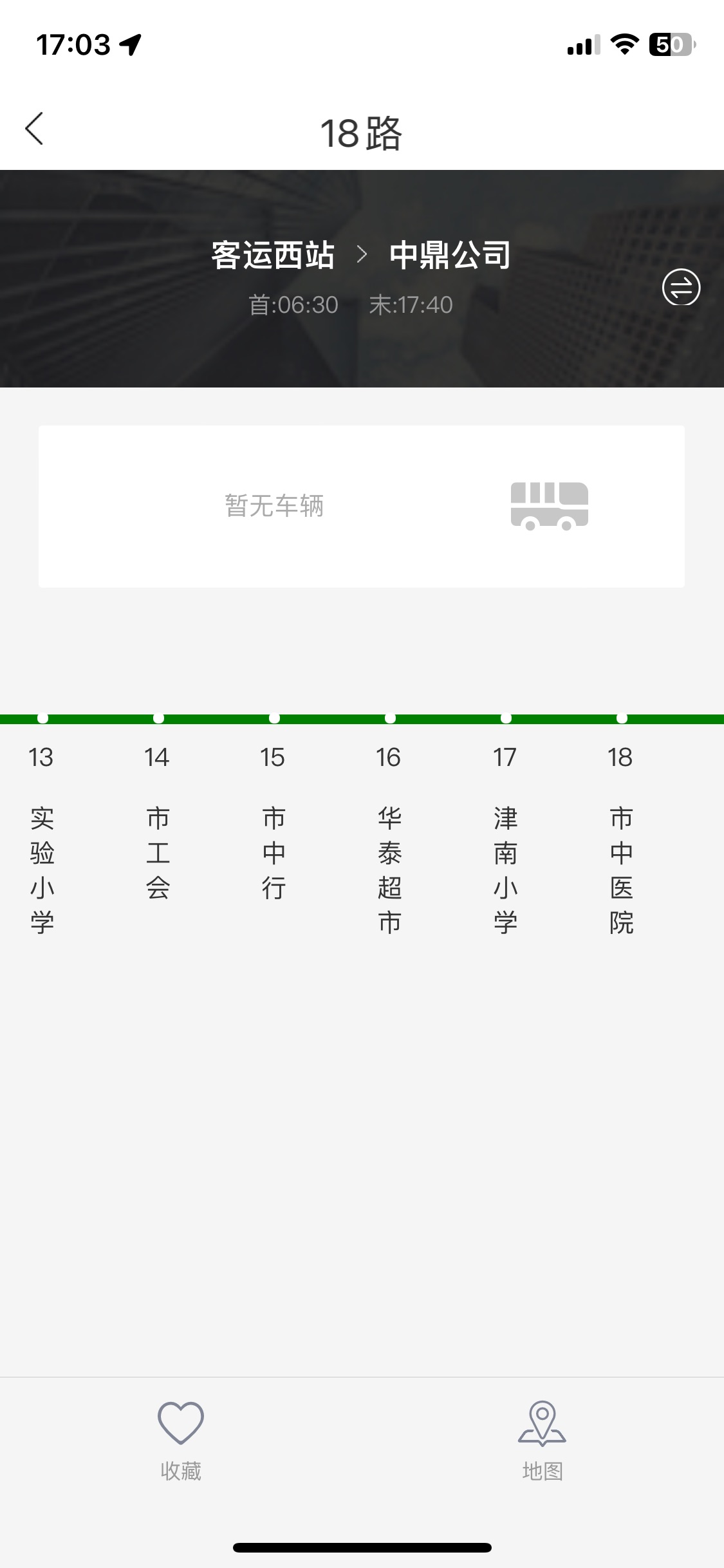Go back using the top-left arrow
This screenshot has width=724, height=1568.
[x=34, y=129]
